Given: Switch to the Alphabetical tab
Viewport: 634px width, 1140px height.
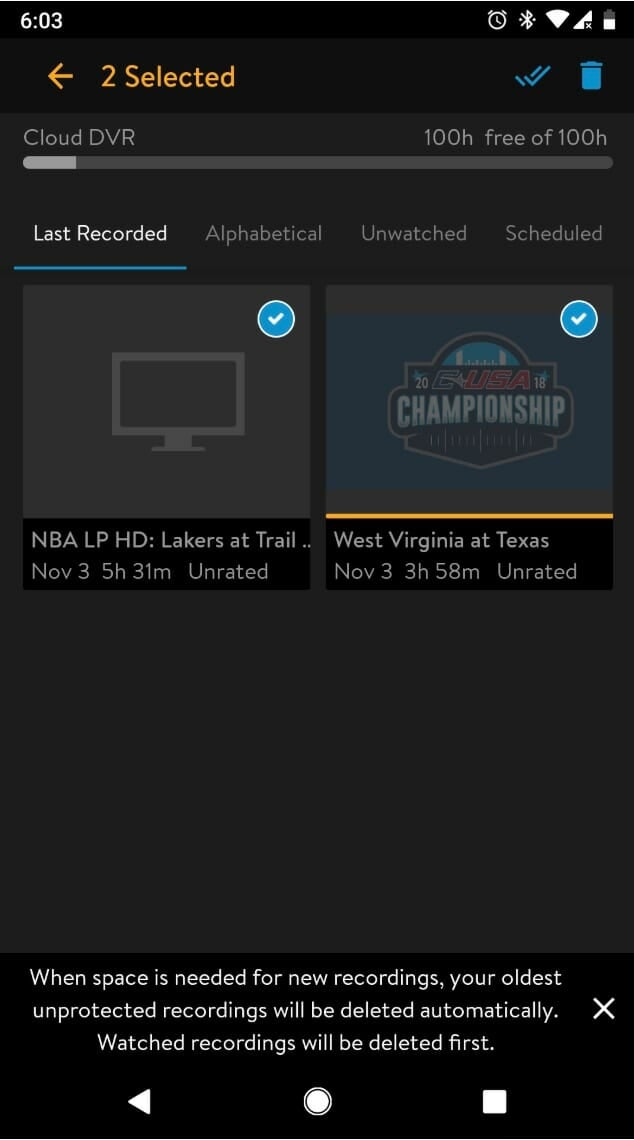Looking at the screenshot, I should click(263, 233).
